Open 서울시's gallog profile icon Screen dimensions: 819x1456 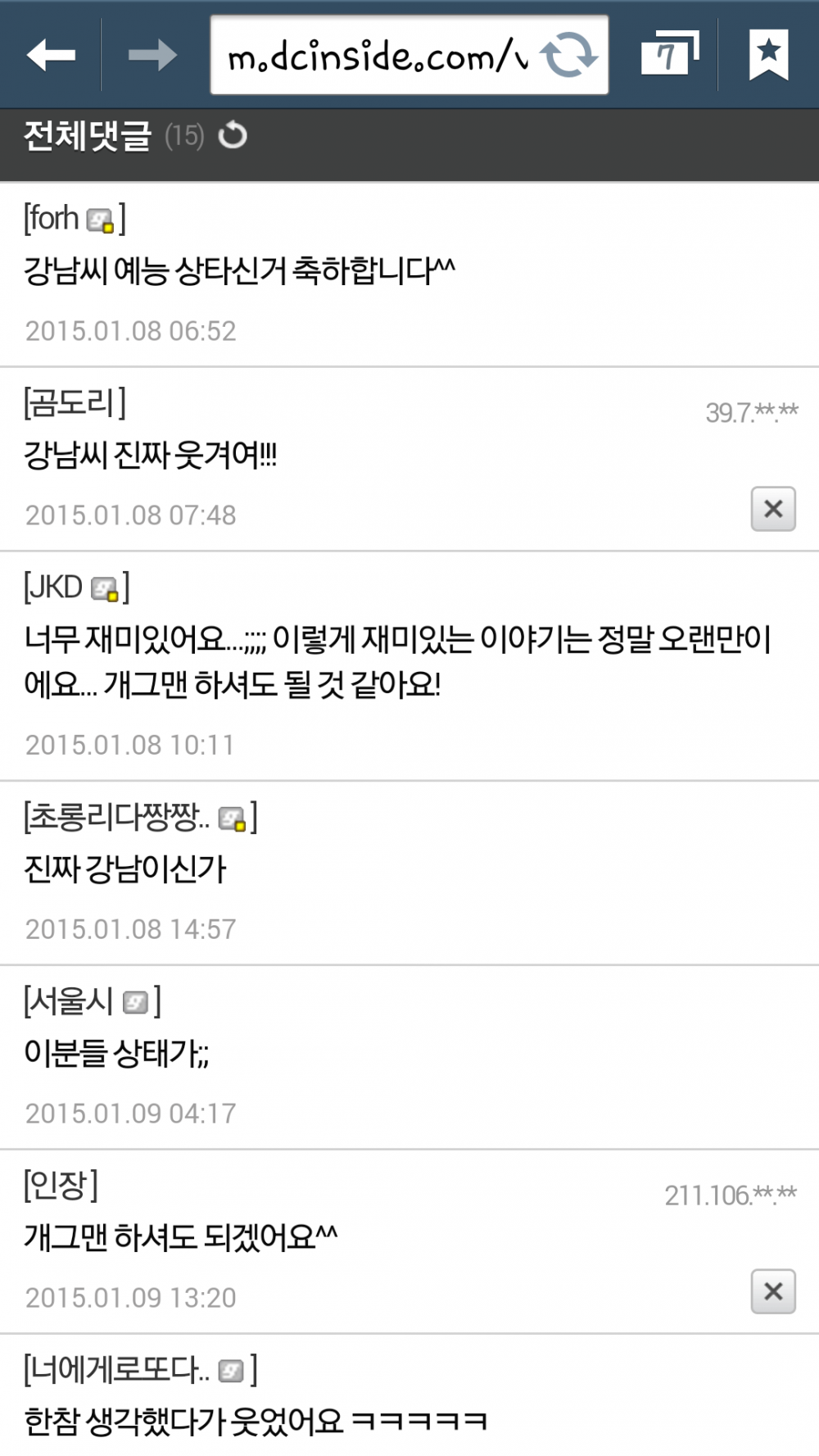pos(135,1002)
